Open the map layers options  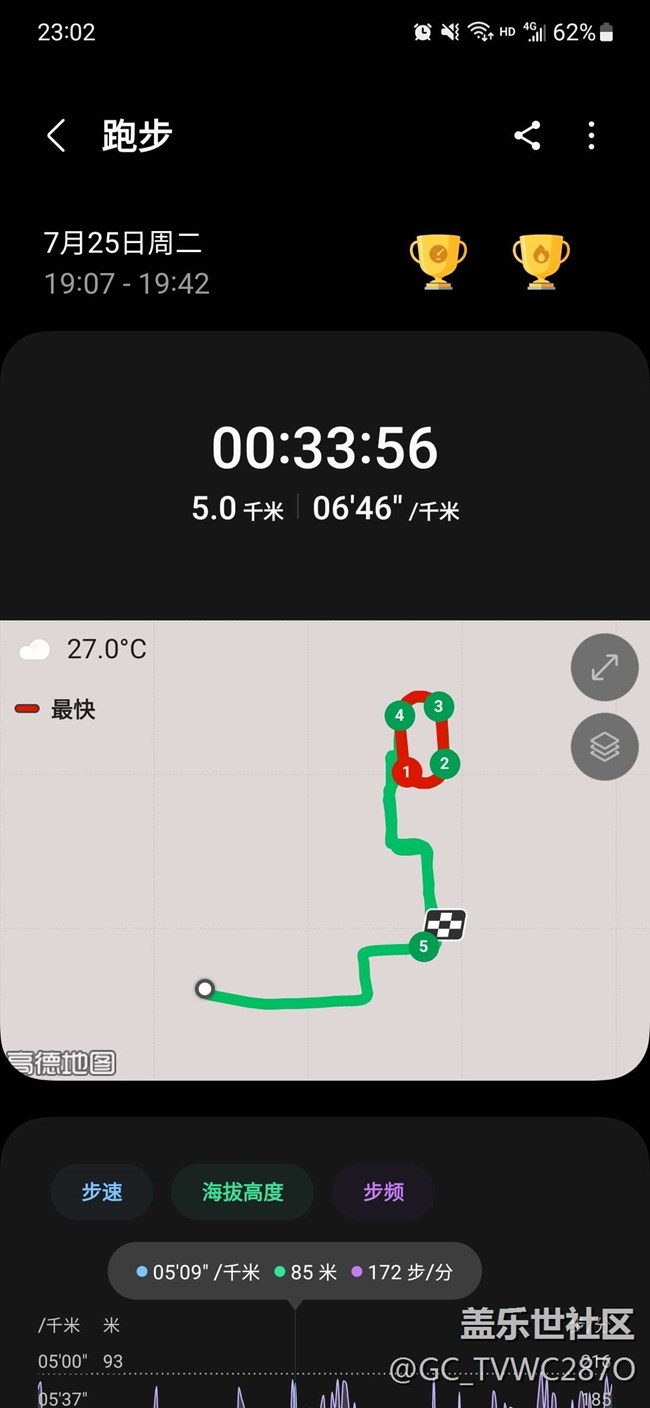tap(604, 746)
